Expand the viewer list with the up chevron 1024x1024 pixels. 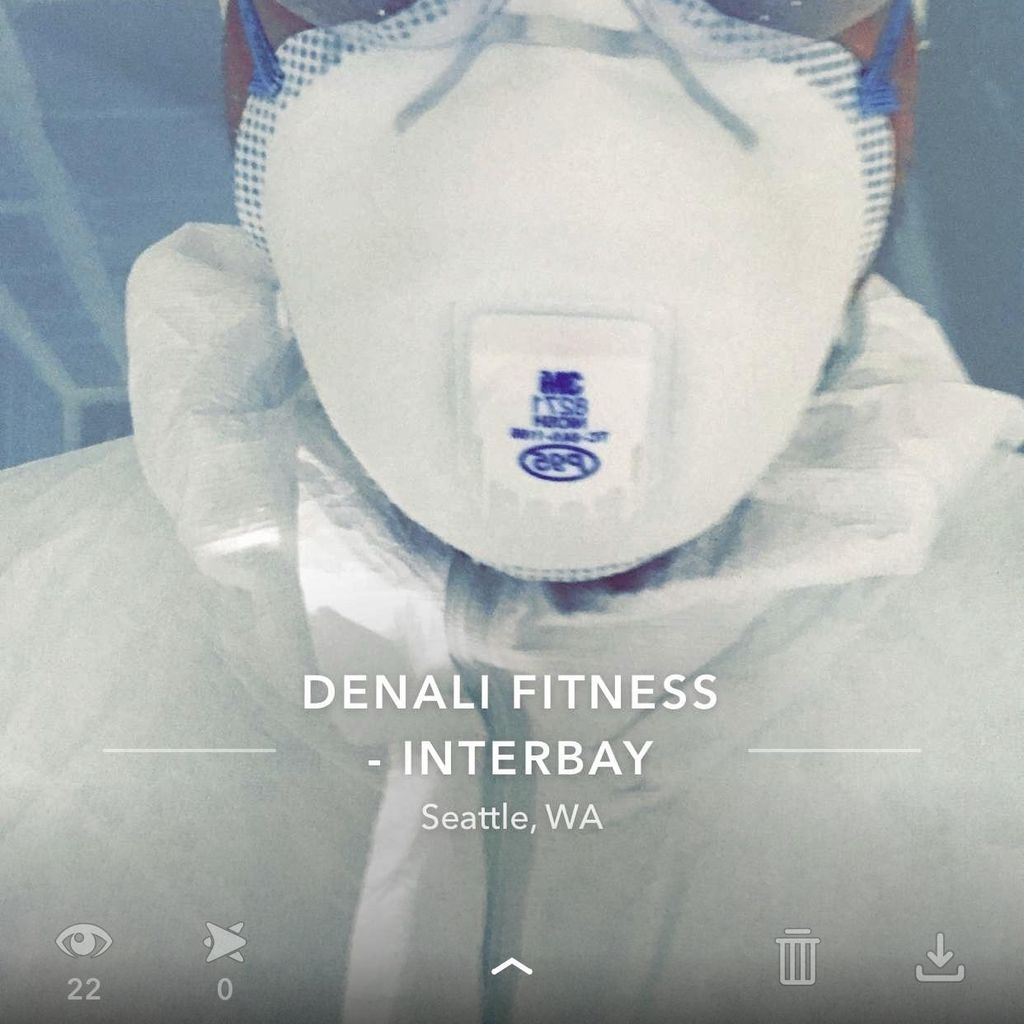tap(512, 965)
